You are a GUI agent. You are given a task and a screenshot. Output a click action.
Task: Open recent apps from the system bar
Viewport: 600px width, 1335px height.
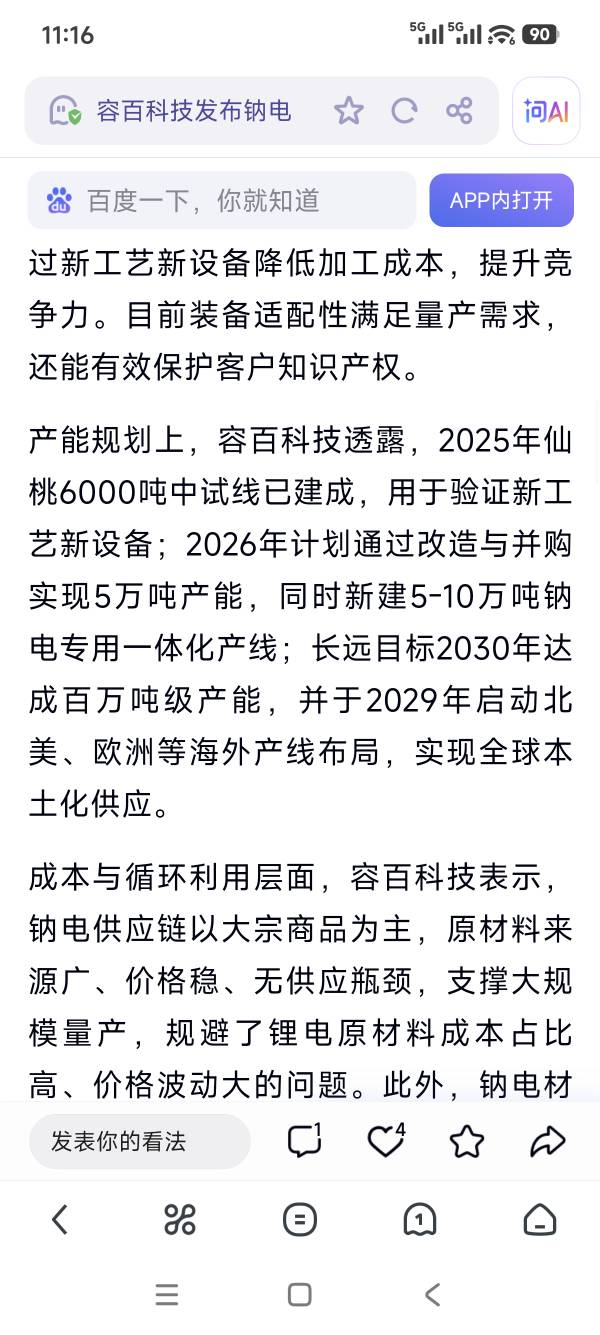[x=167, y=1295]
